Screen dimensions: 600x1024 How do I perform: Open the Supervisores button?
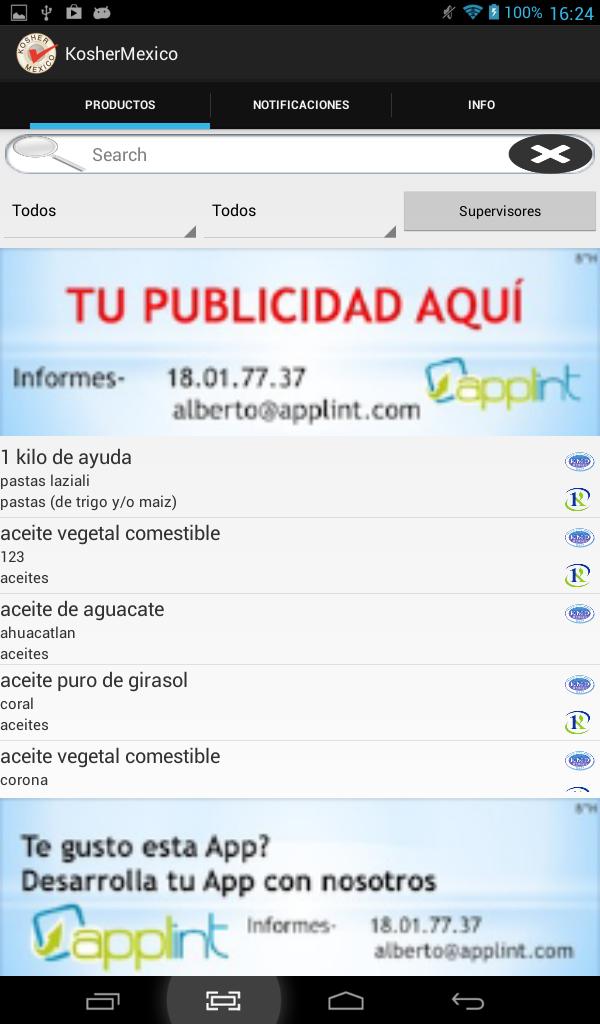point(500,211)
